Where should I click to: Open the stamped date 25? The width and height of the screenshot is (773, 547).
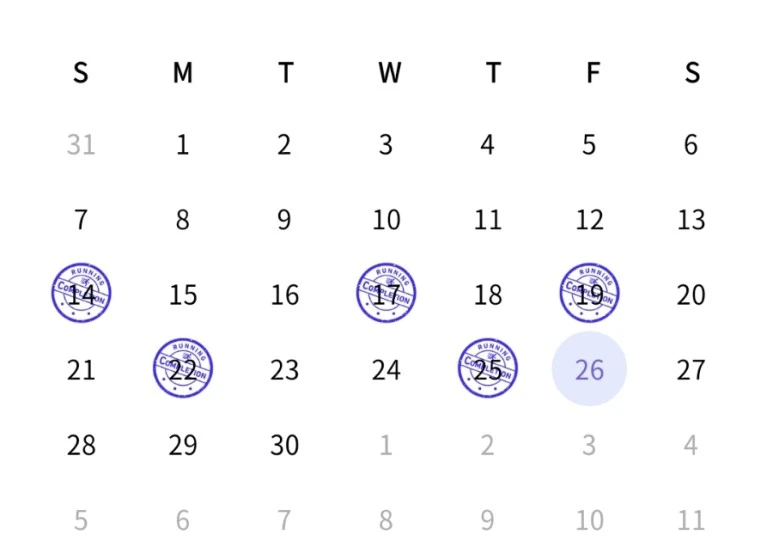point(488,368)
